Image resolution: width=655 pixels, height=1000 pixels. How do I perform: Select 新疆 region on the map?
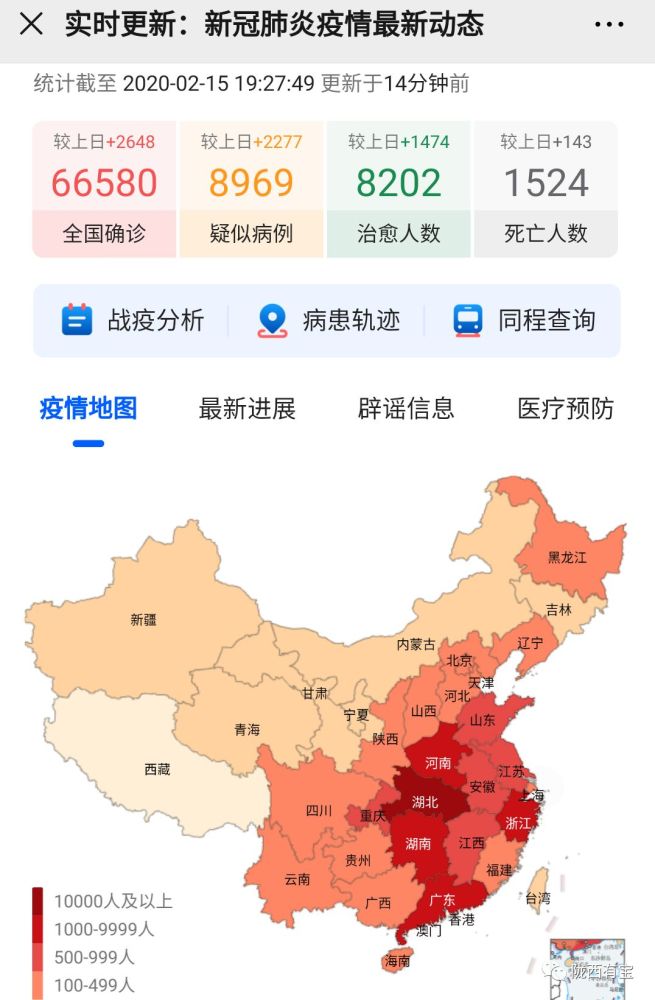(x=144, y=619)
